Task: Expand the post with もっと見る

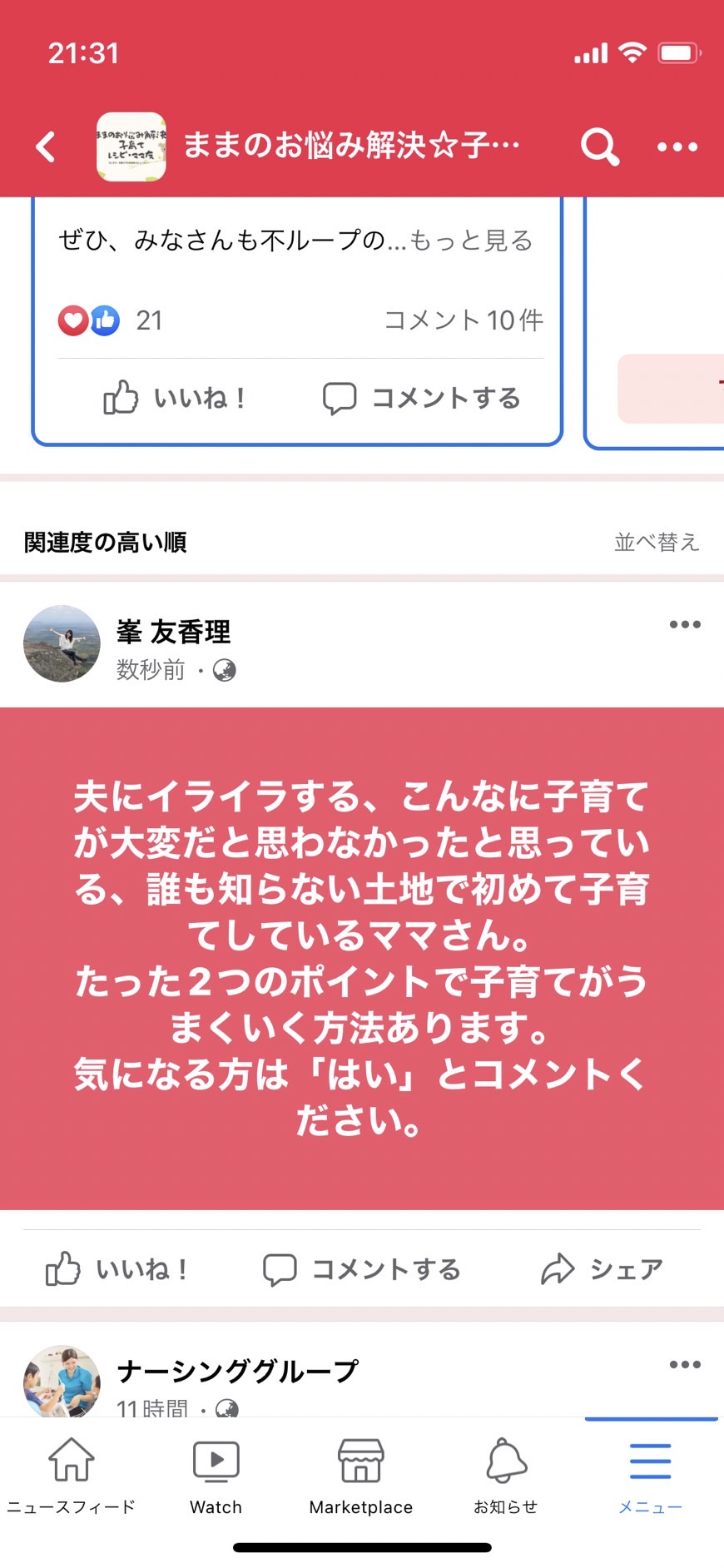Action: tap(471, 241)
